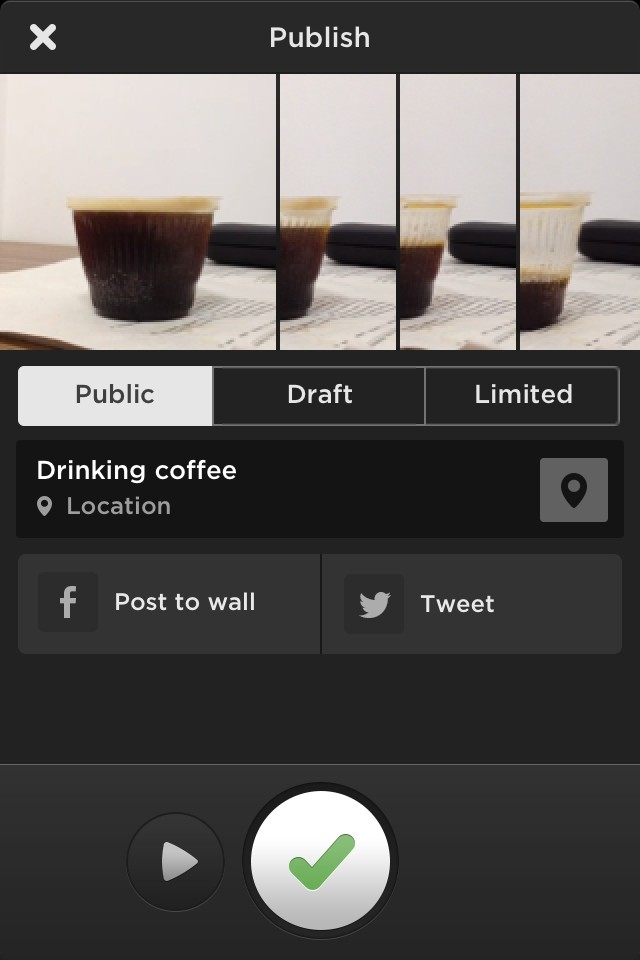The image size is (640, 960).
Task: Add a location with the pin button
Action: tap(573, 490)
